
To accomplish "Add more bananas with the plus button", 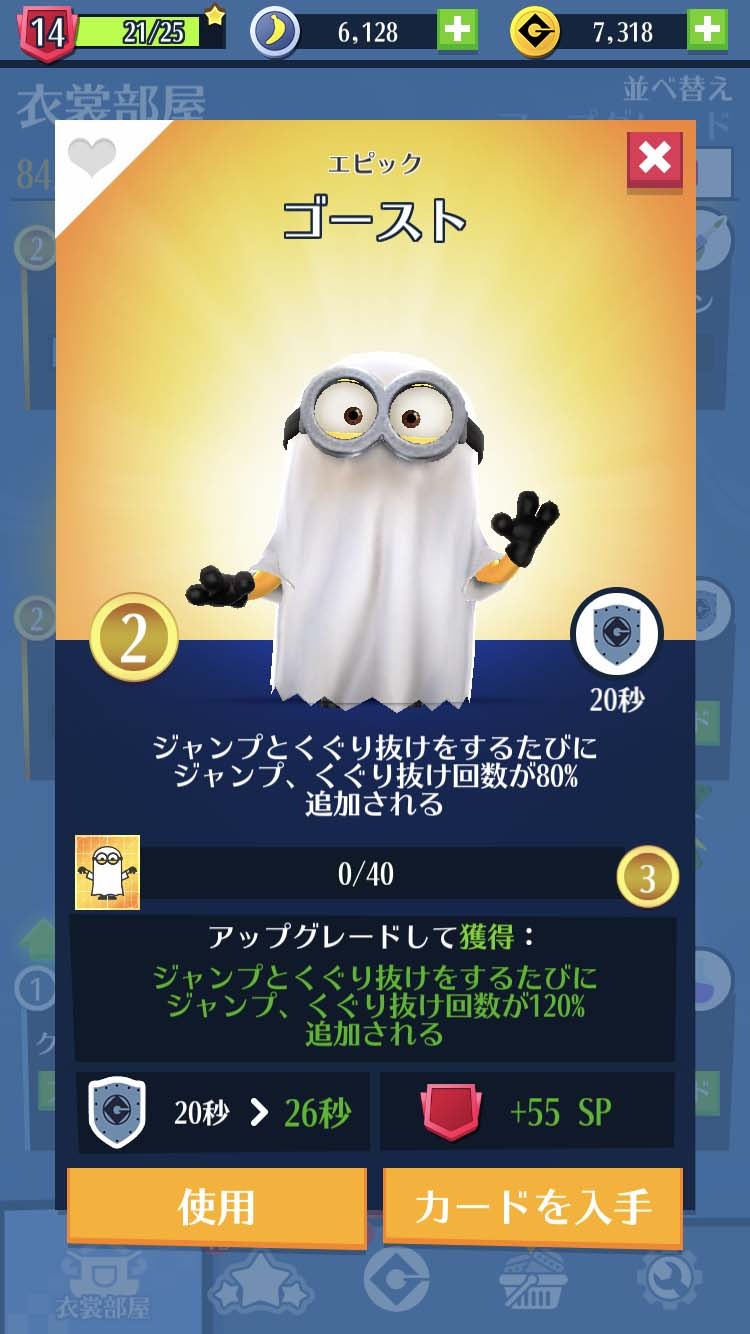I will click(x=458, y=30).
